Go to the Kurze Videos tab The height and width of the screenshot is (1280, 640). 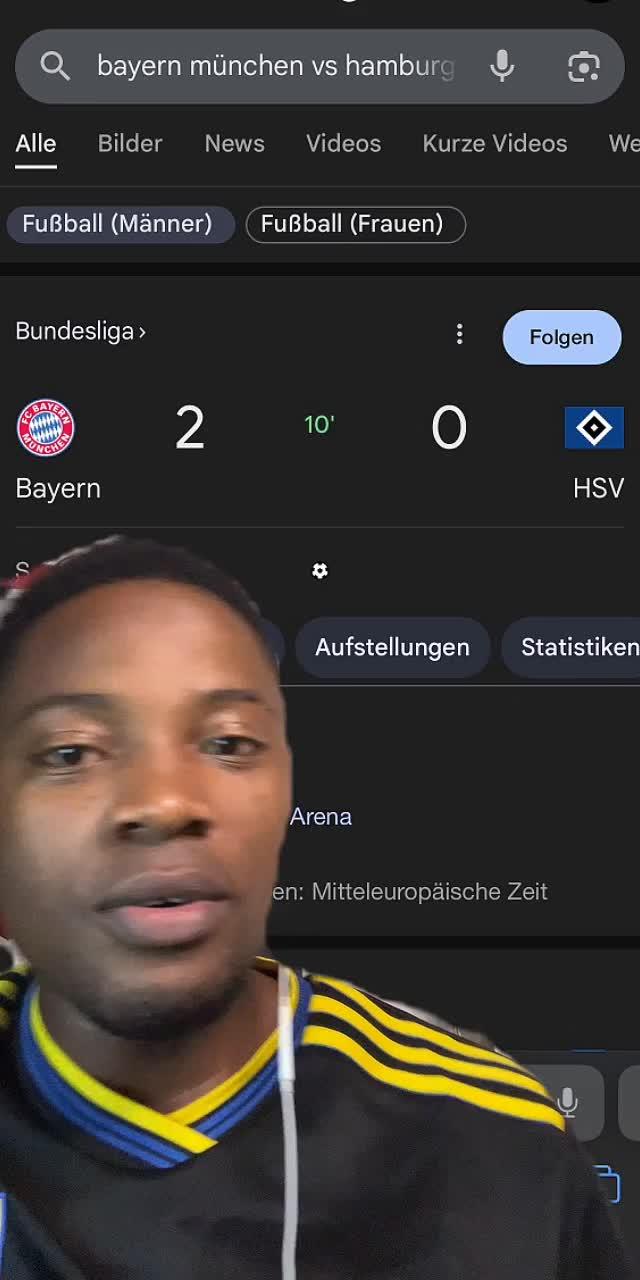(x=494, y=143)
